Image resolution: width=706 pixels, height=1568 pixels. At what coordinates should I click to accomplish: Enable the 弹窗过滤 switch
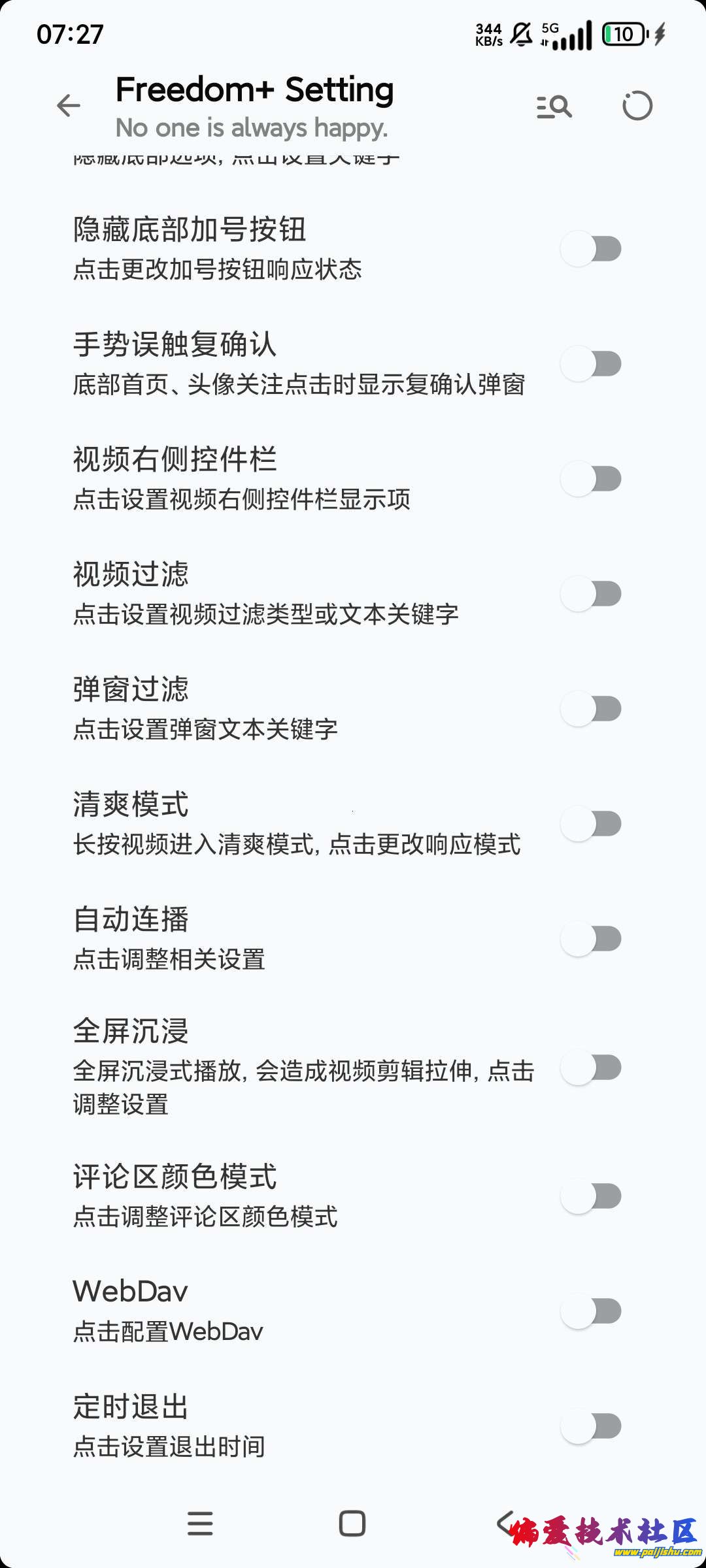click(x=591, y=709)
